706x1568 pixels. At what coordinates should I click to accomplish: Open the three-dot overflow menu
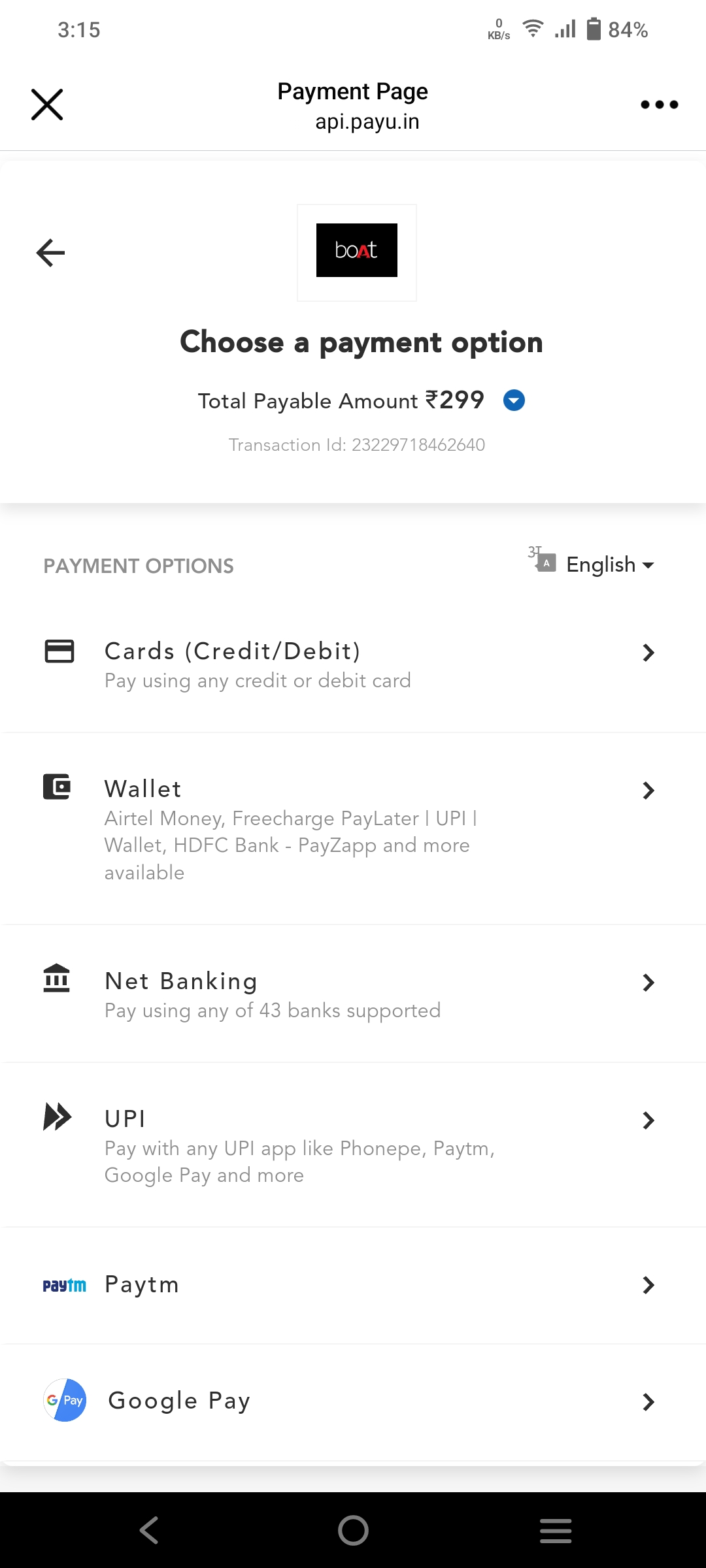[659, 105]
